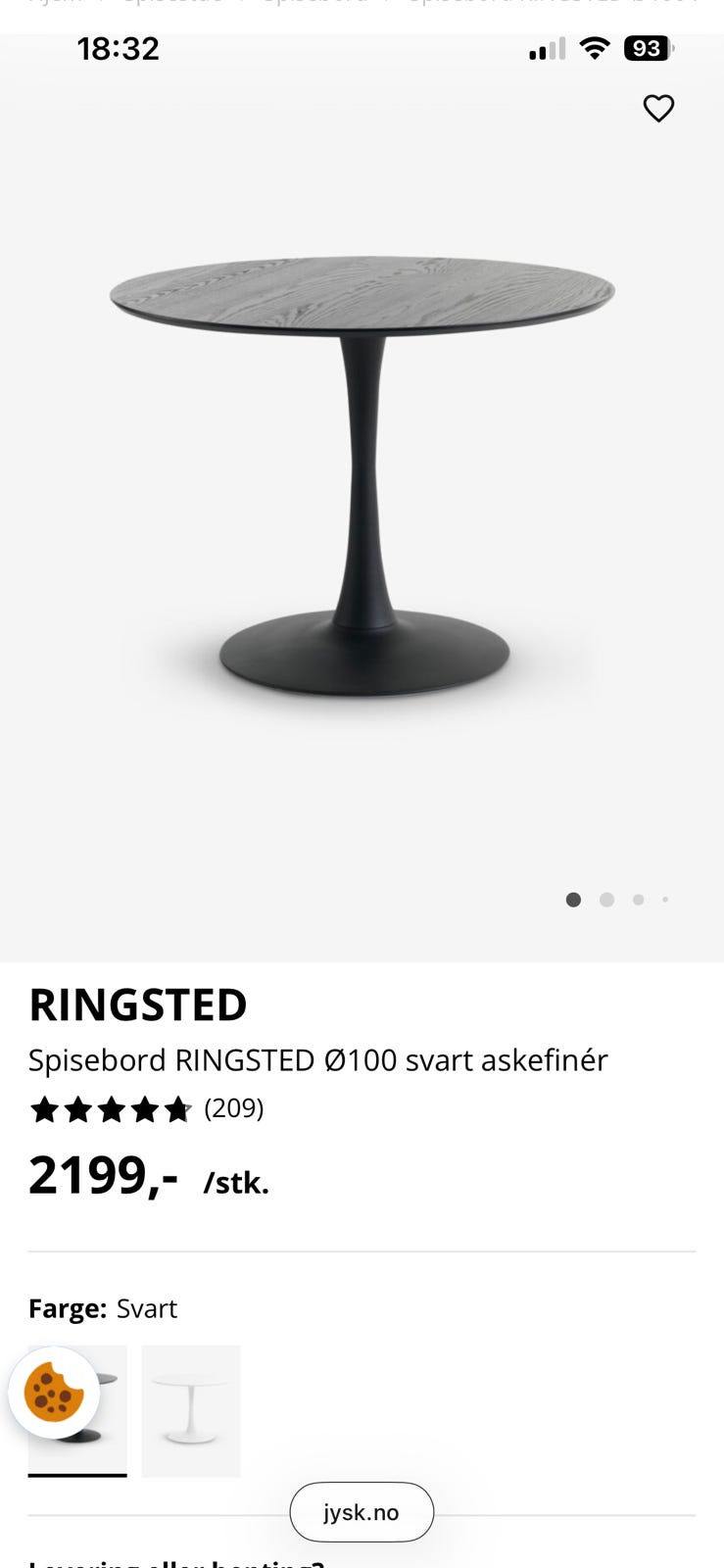
Task: Select the white color variant thumbnail
Action: pyautogui.click(x=191, y=1410)
